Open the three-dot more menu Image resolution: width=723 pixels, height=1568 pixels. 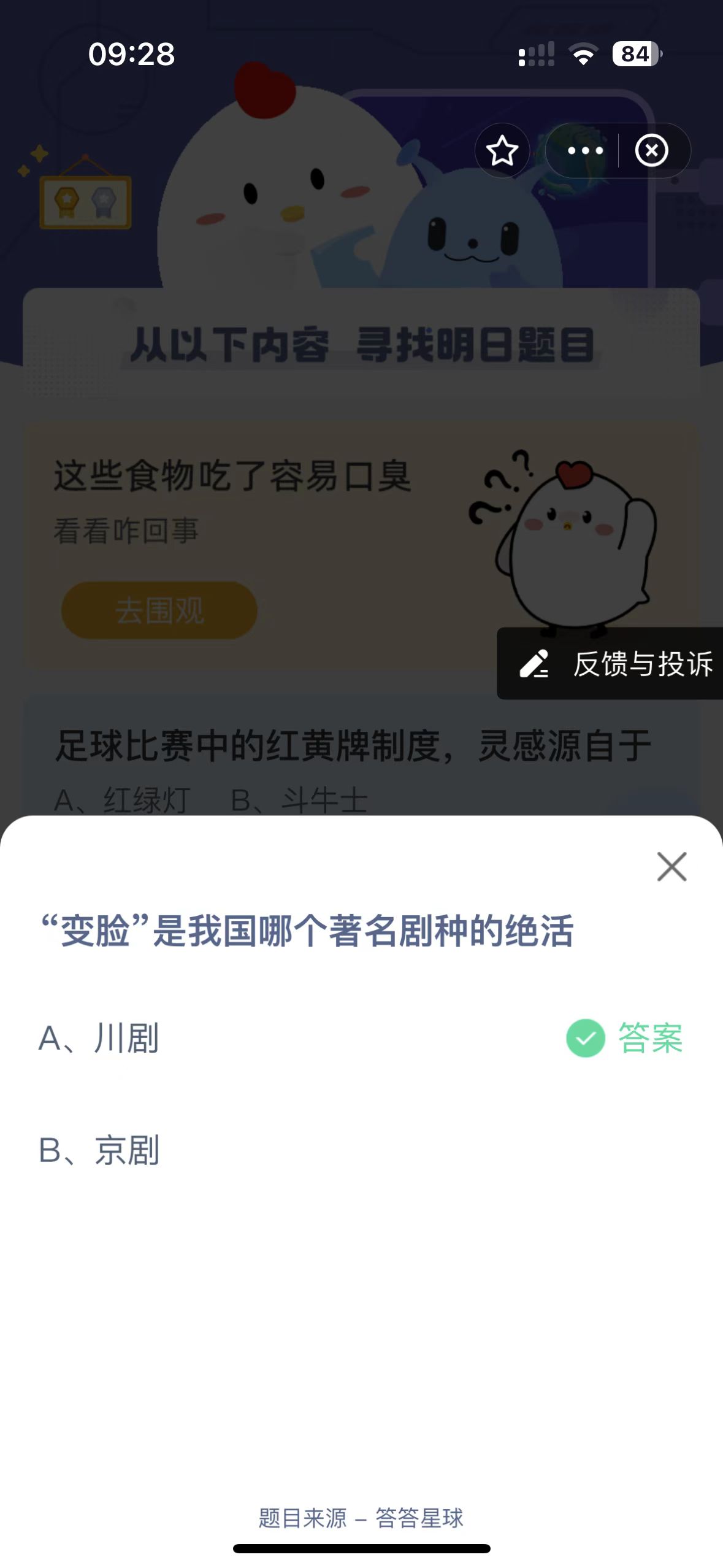coord(585,150)
